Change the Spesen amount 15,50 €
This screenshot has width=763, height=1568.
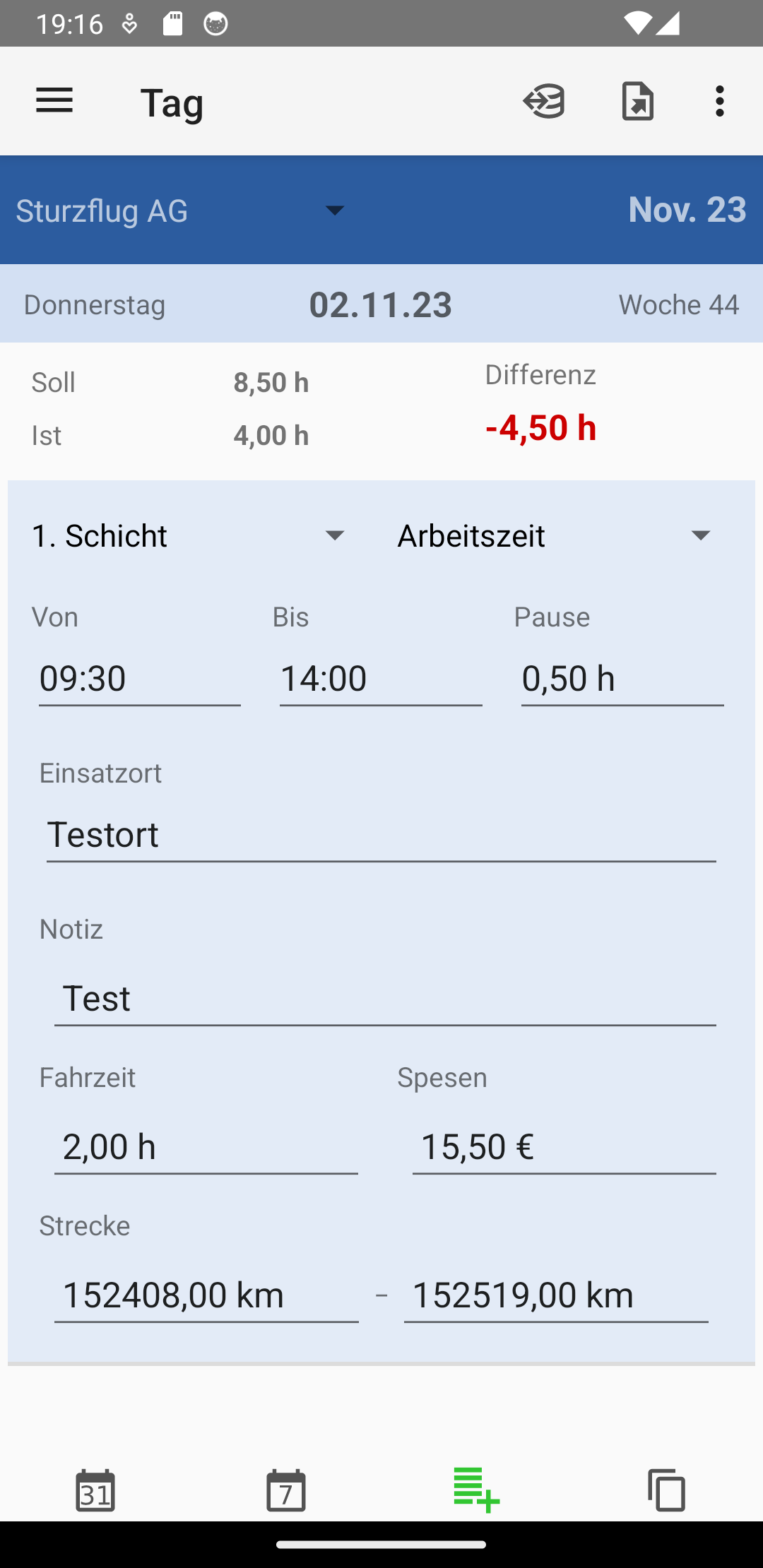[x=563, y=1146]
